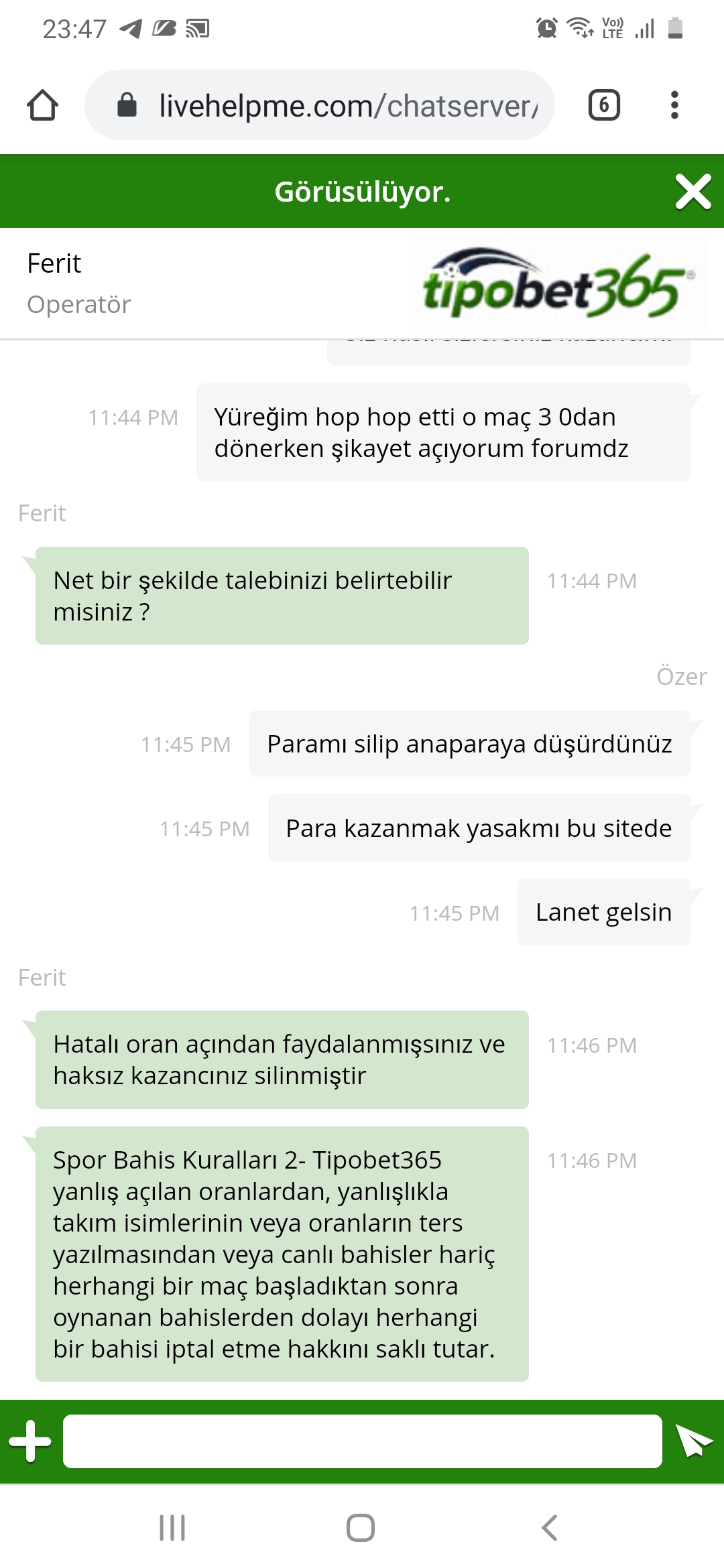Focus the chat message input field
The image size is (724, 1568).
pyautogui.click(x=363, y=1441)
